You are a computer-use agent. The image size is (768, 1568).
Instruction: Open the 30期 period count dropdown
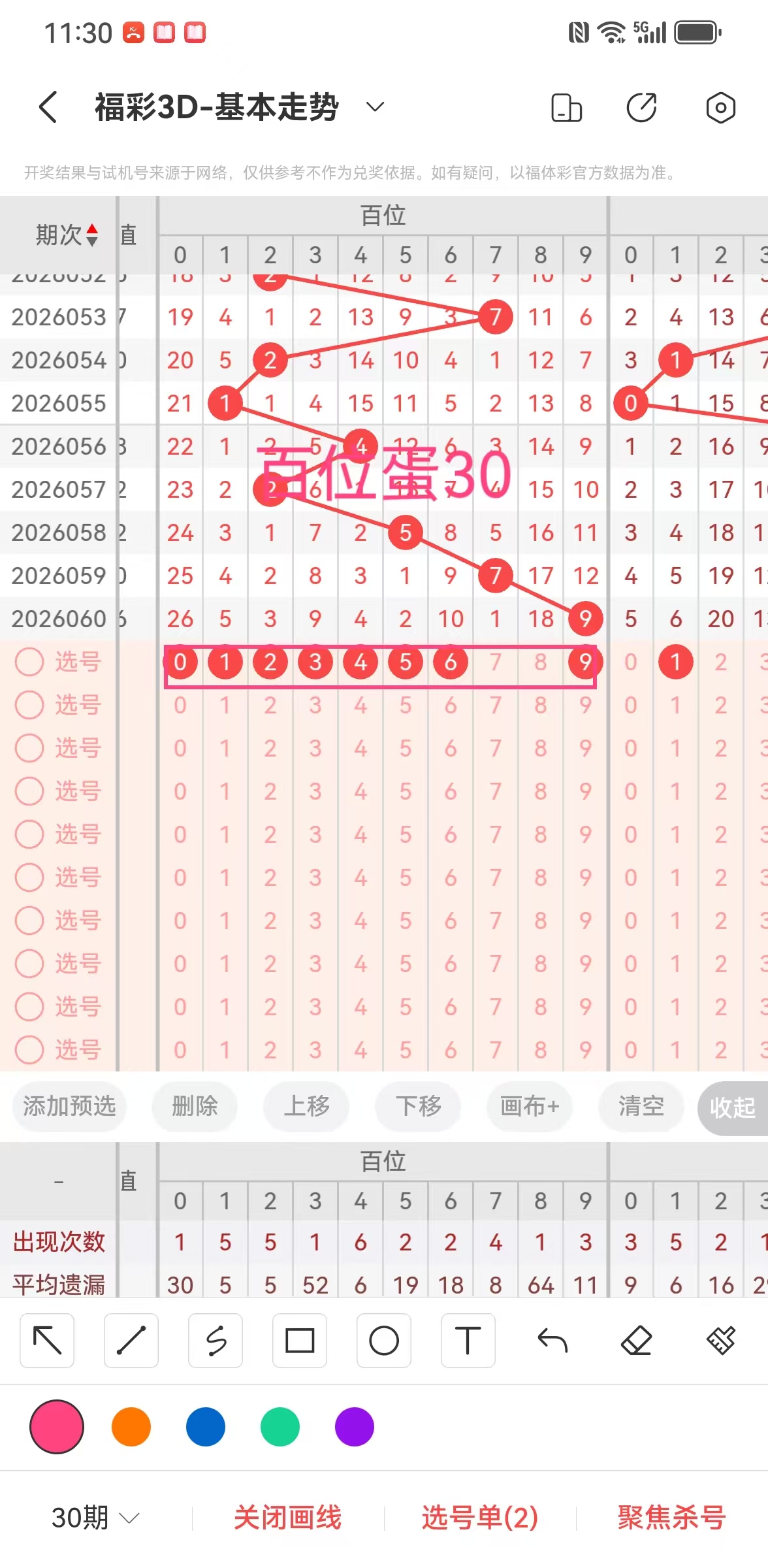tap(95, 1517)
